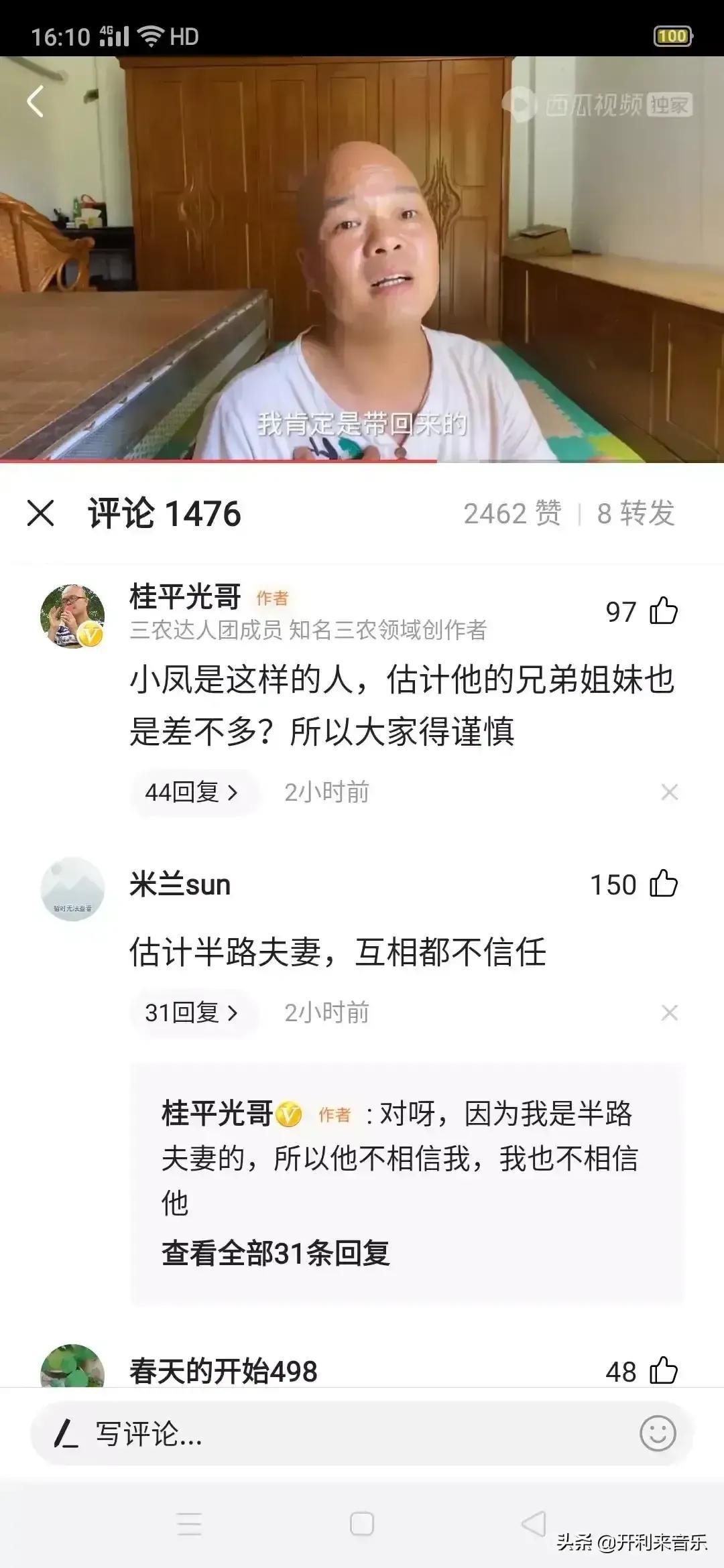Dismiss 桂平光哥's comment with the X

click(x=669, y=793)
